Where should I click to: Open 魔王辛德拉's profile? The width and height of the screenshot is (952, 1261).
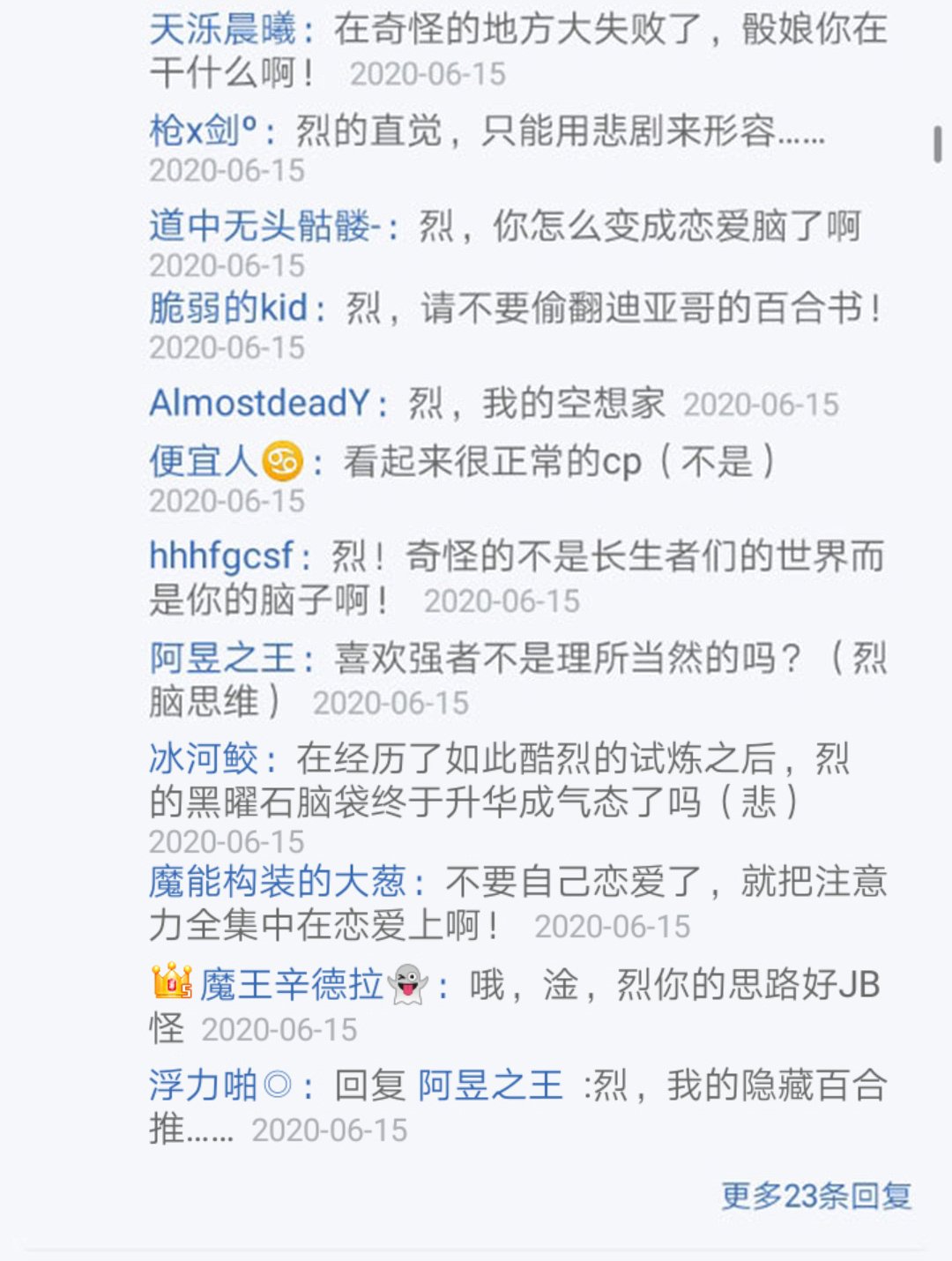click(291, 984)
